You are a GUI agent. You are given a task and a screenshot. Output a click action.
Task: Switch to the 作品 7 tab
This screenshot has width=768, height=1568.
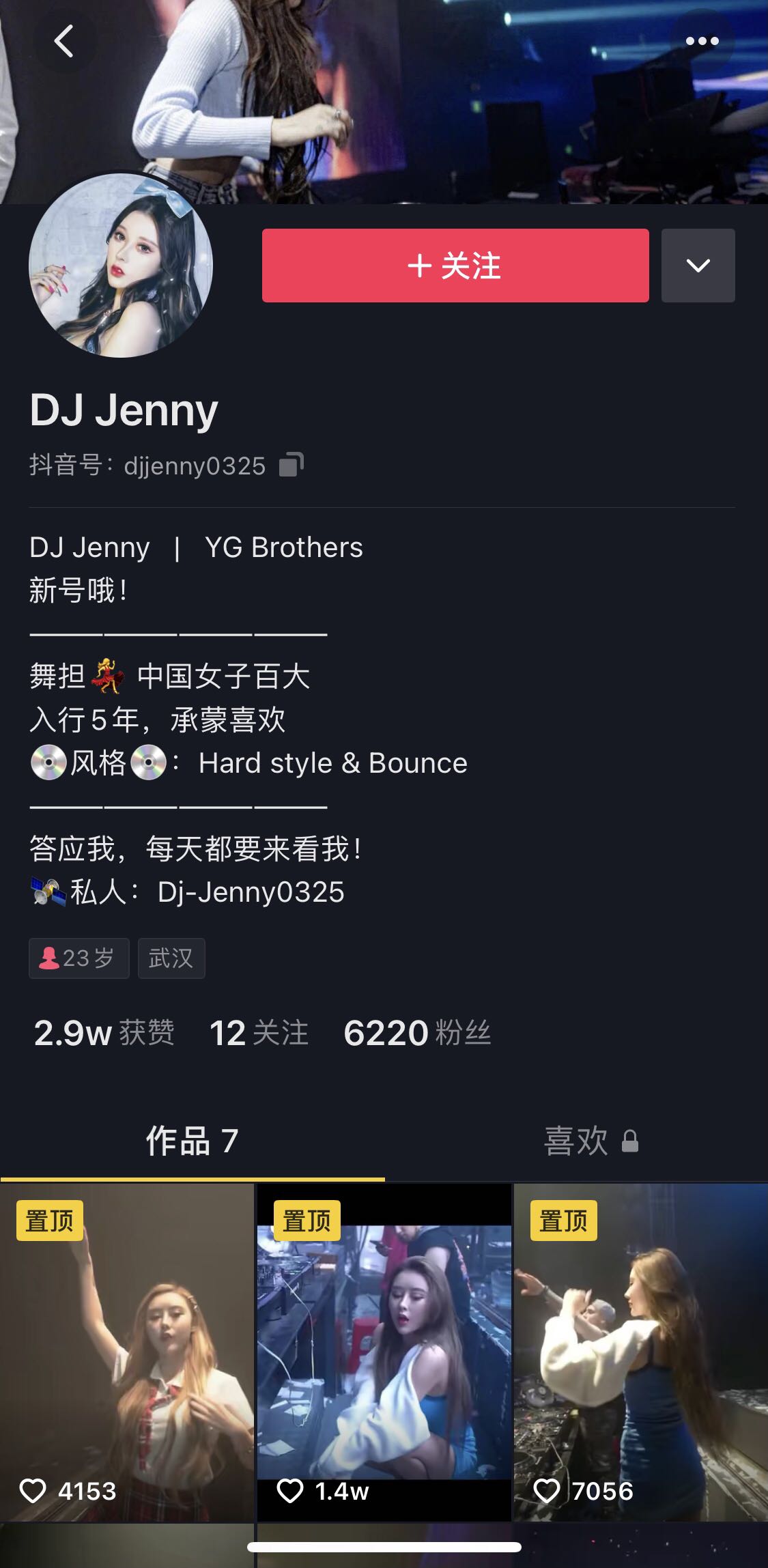coord(192,1141)
